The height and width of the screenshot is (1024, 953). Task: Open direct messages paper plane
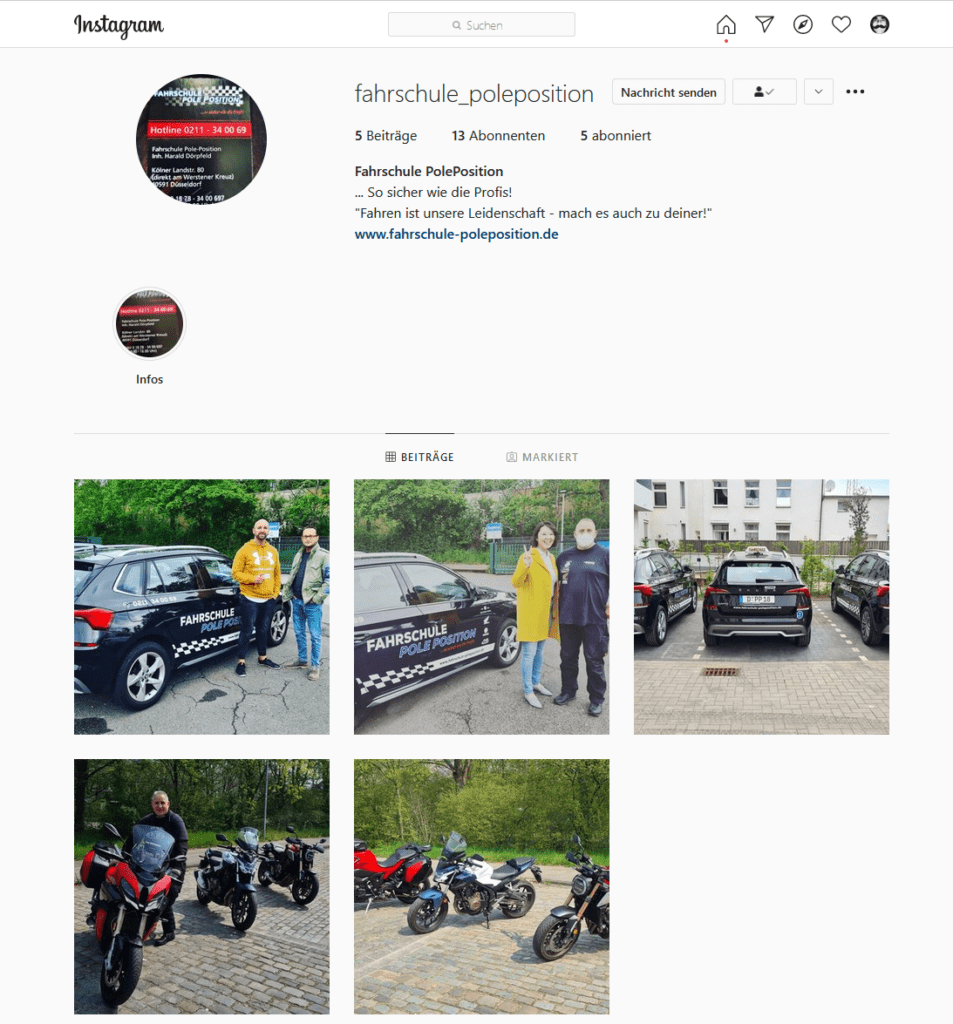[765, 25]
